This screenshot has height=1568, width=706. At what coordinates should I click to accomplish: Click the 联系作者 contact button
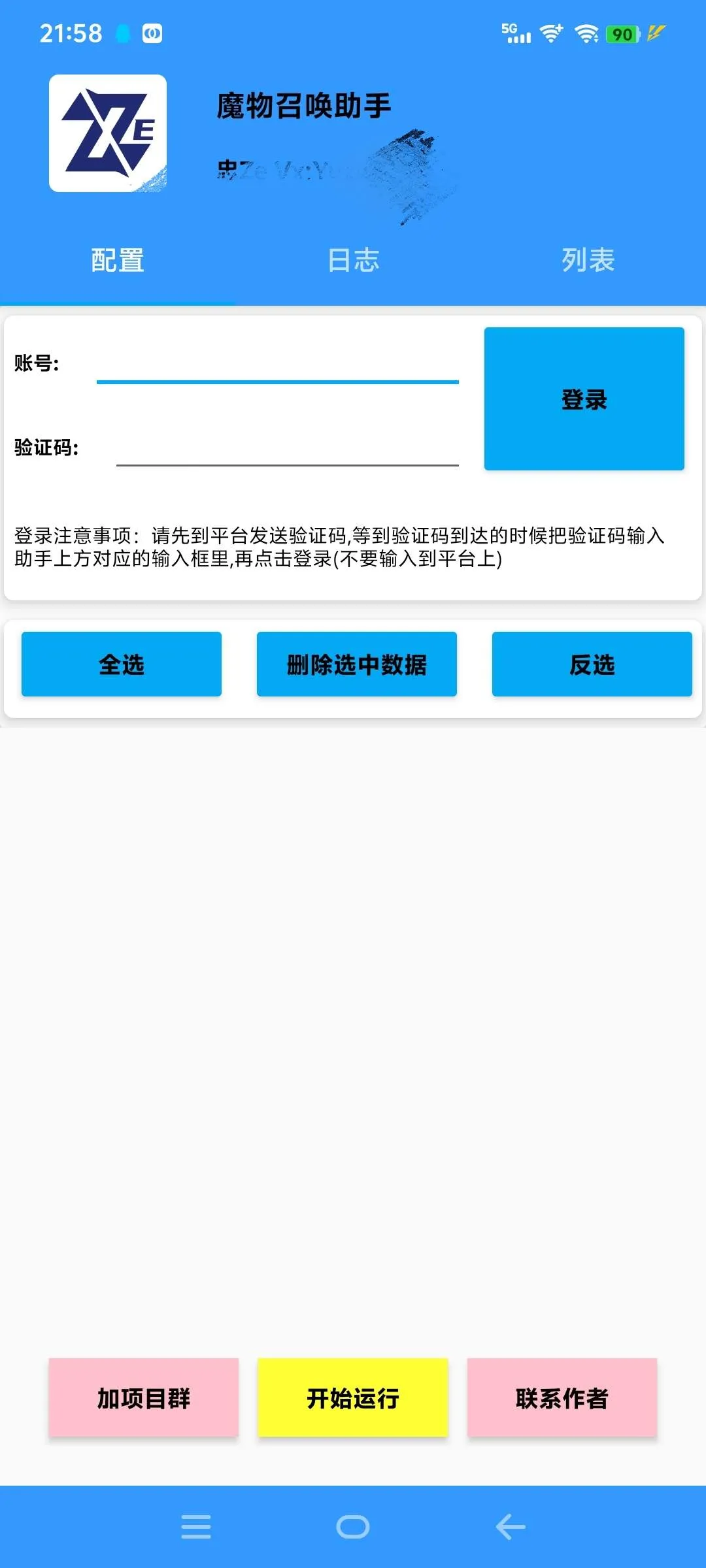click(x=563, y=1399)
